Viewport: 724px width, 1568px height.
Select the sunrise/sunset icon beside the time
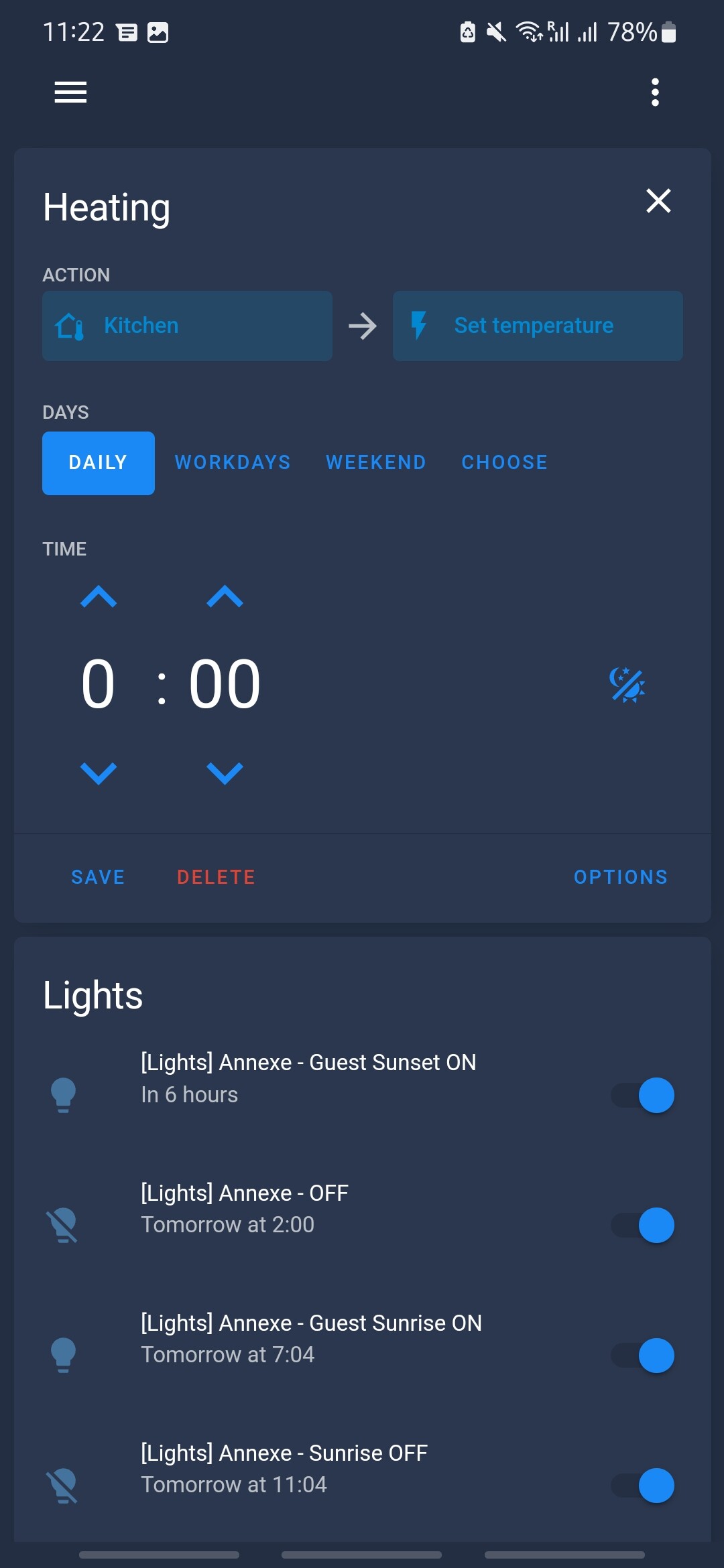(x=629, y=683)
